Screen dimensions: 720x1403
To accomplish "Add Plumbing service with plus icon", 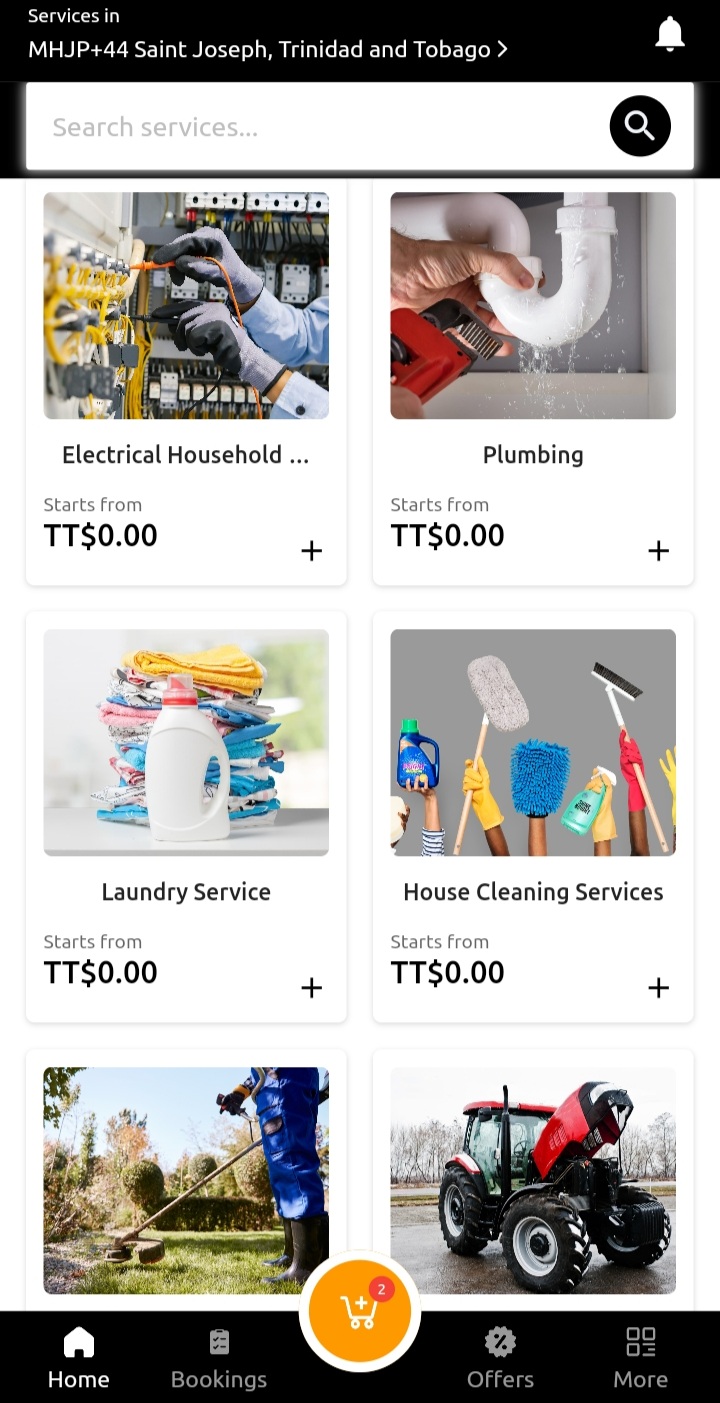I will tap(658, 551).
